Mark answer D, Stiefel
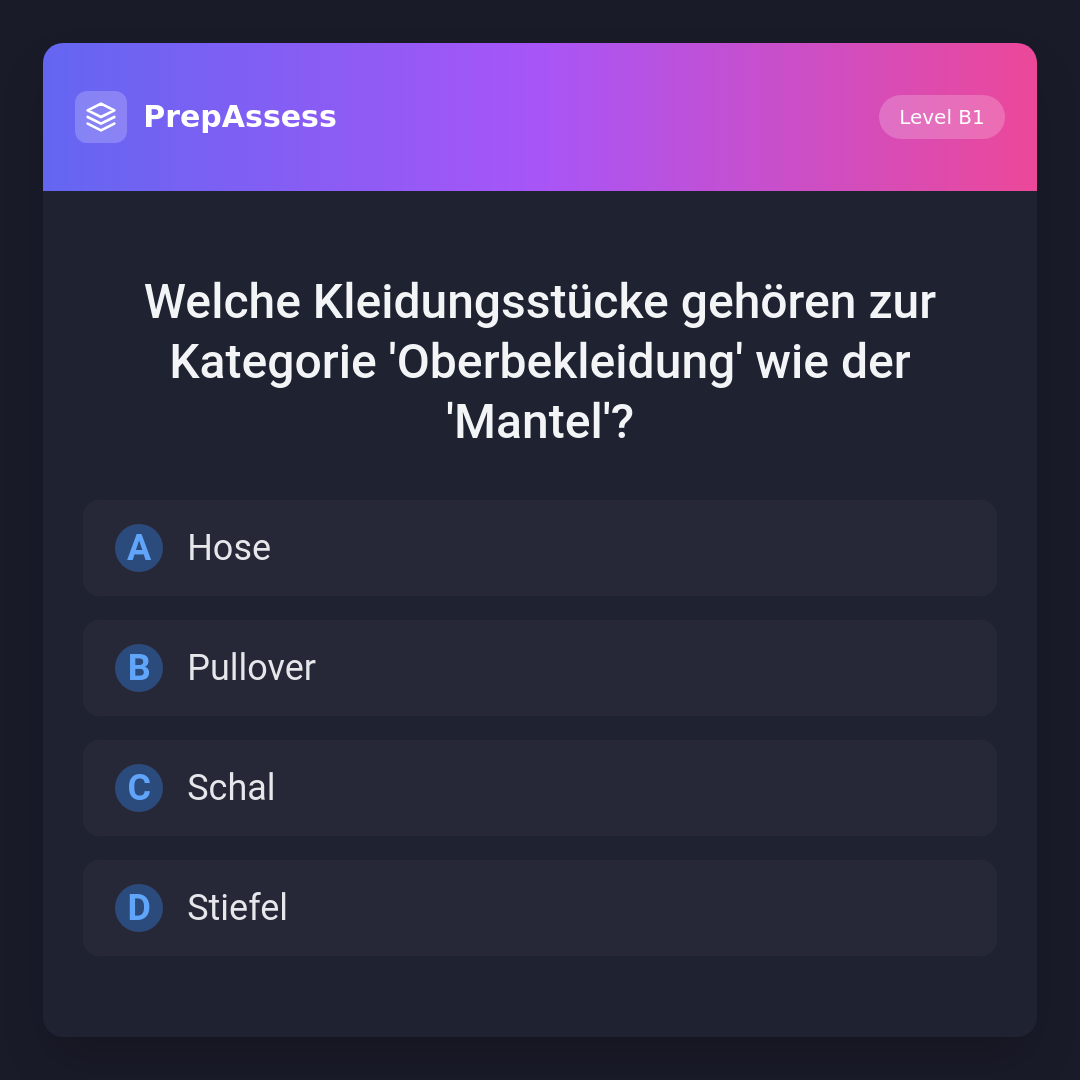The width and height of the screenshot is (1080, 1080). (540, 908)
